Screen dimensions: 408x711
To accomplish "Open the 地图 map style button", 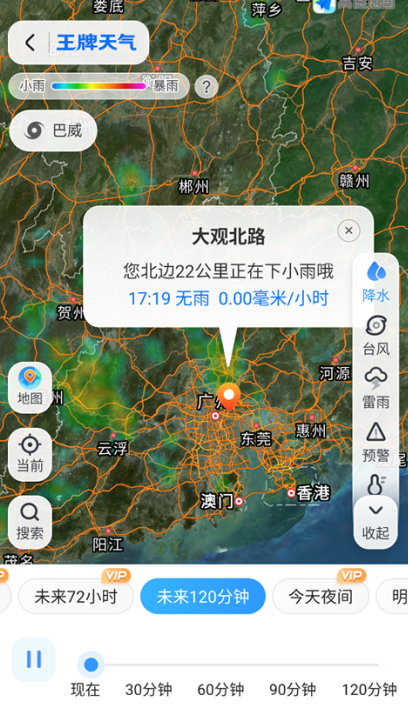I will (30, 388).
